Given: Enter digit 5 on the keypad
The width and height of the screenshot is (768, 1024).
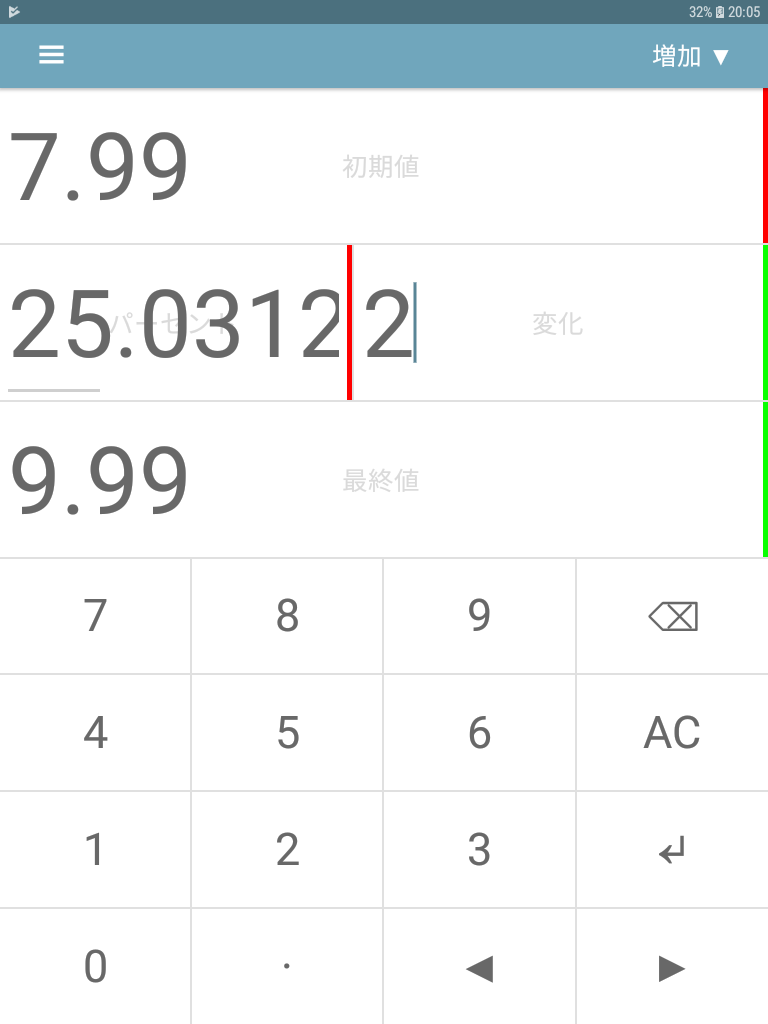Looking at the screenshot, I should tap(287, 733).
